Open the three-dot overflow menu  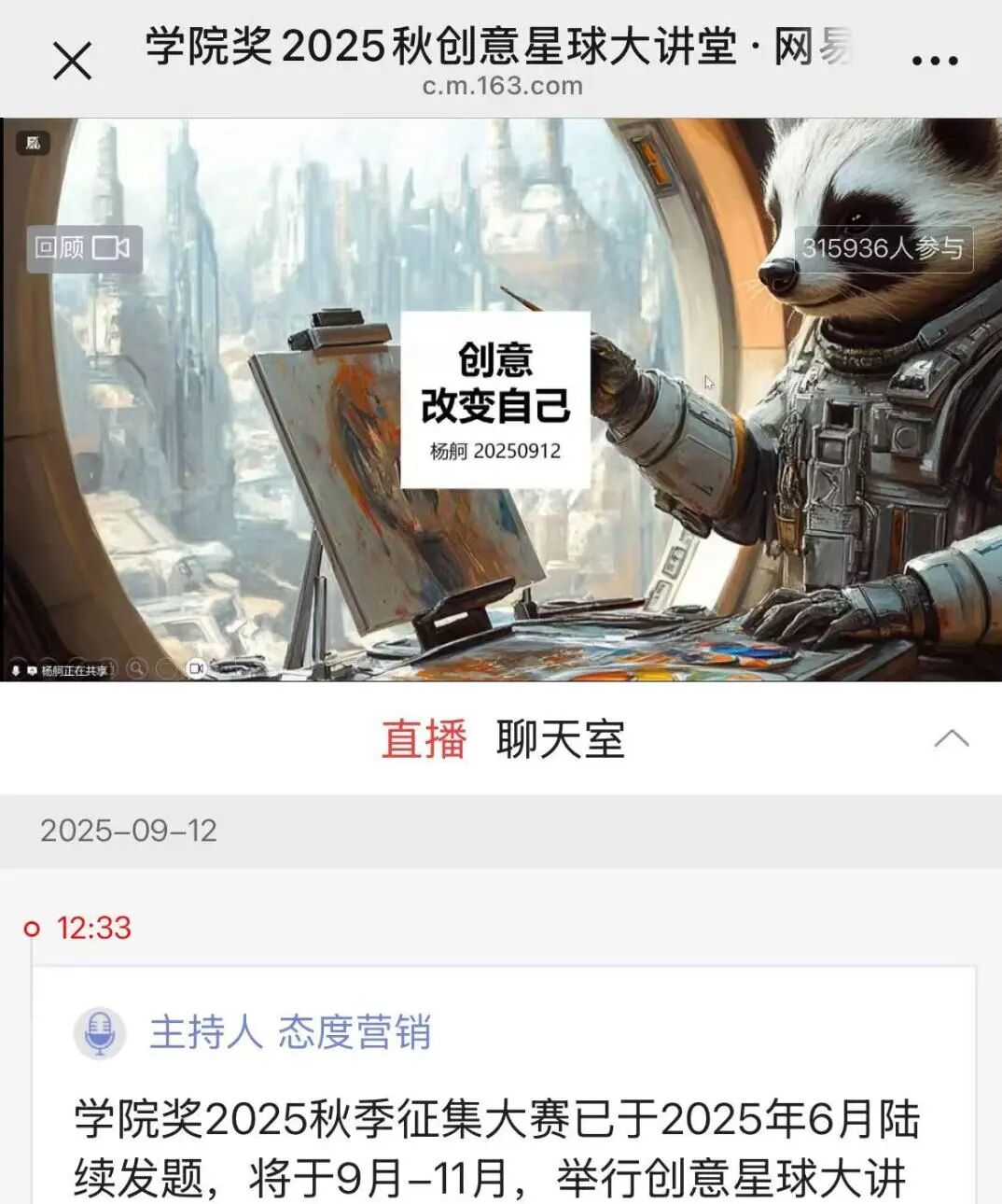pyautogui.click(x=934, y=62)
